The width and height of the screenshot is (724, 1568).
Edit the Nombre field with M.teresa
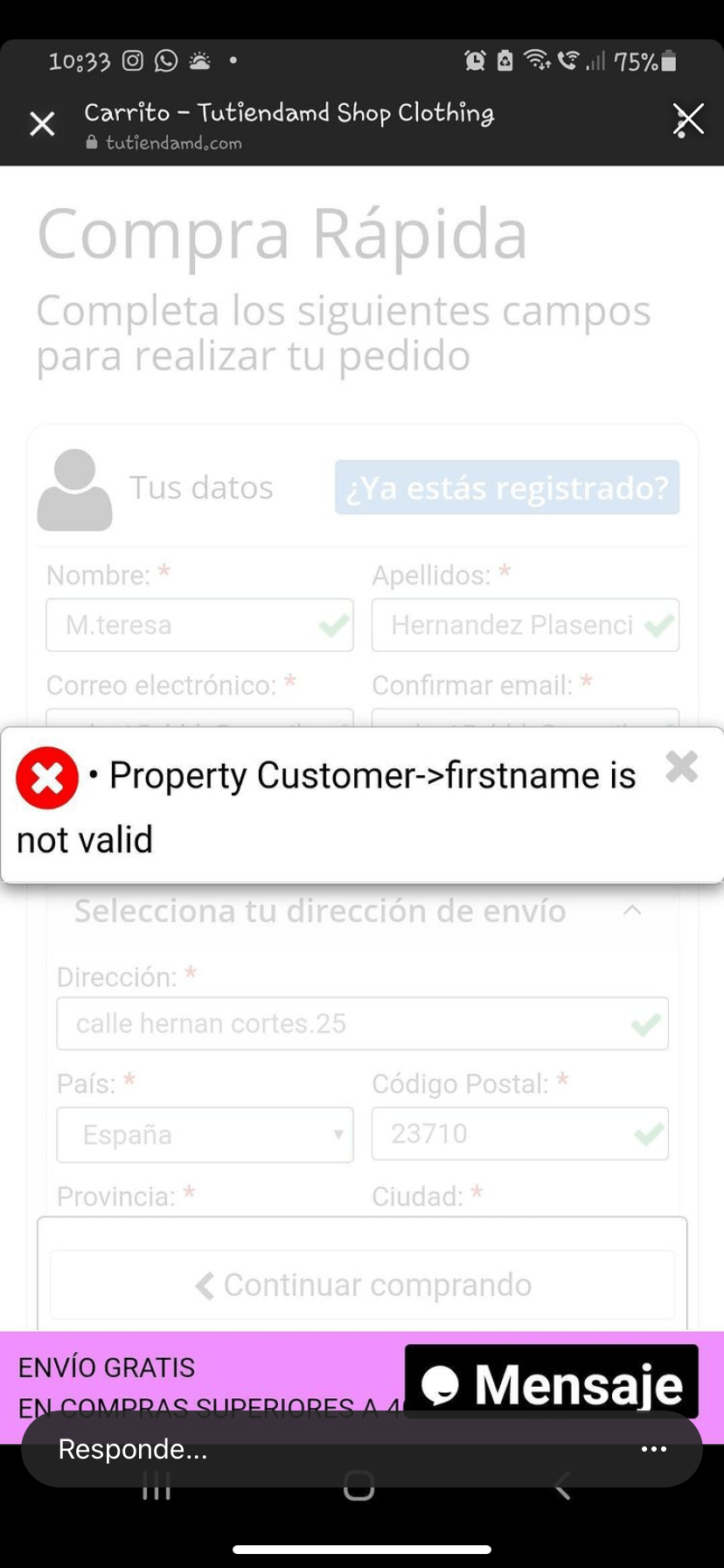pos(199,625)
